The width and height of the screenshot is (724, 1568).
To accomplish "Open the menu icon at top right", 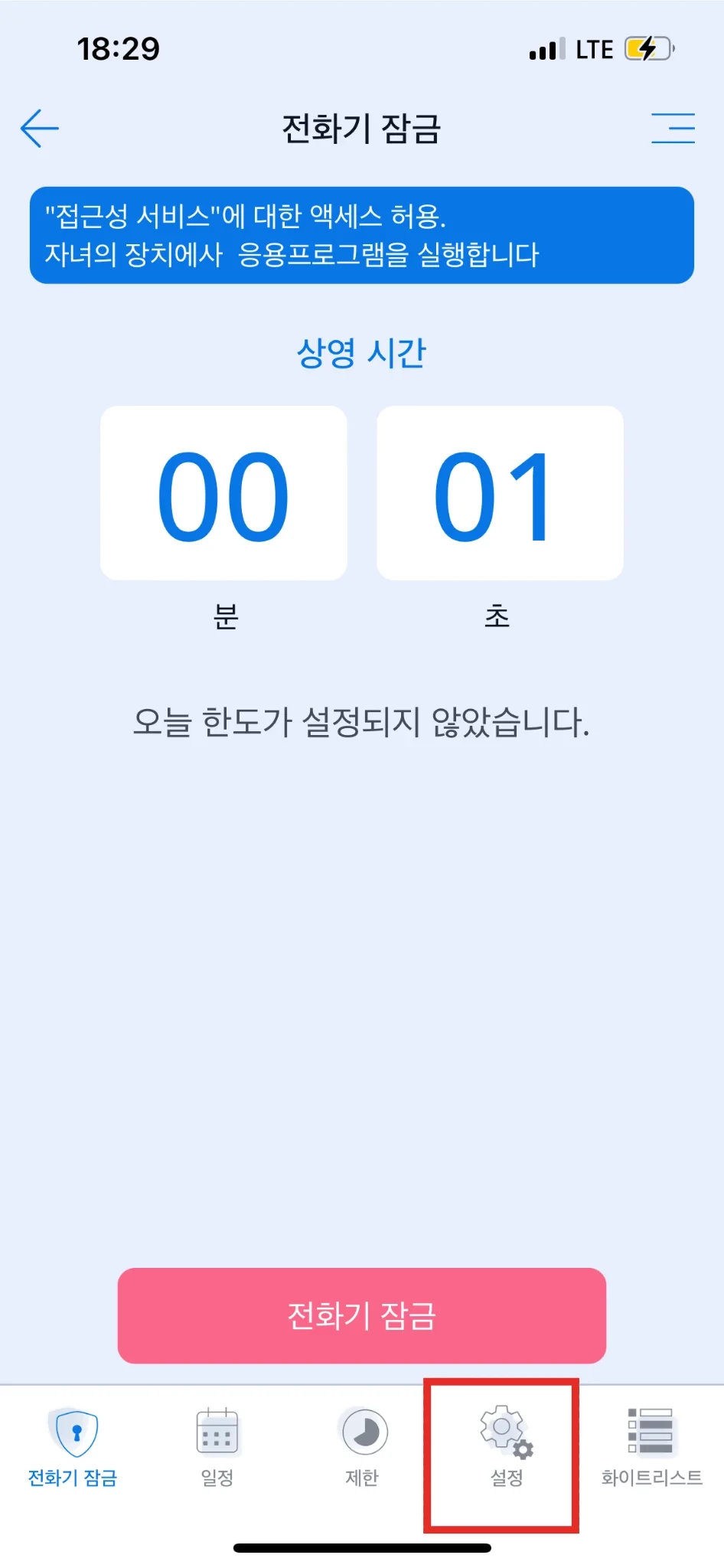I will 673,128.
